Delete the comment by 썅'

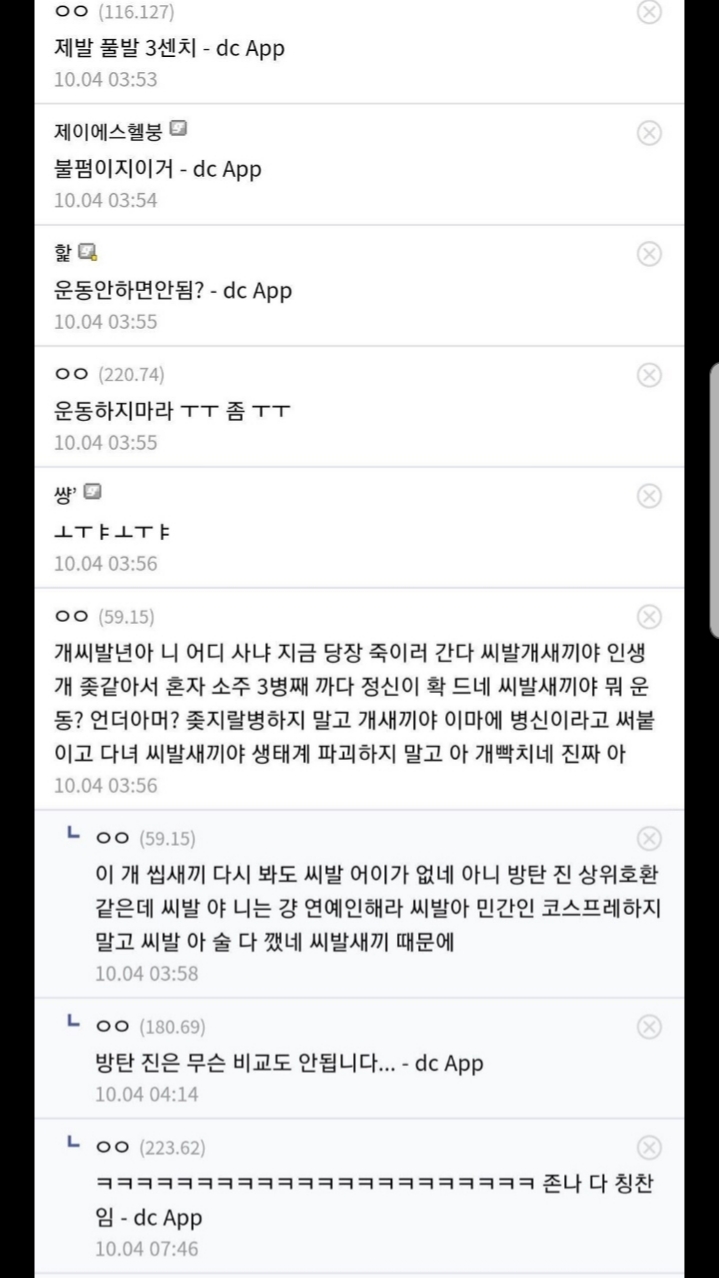click(x=649, y=496)
